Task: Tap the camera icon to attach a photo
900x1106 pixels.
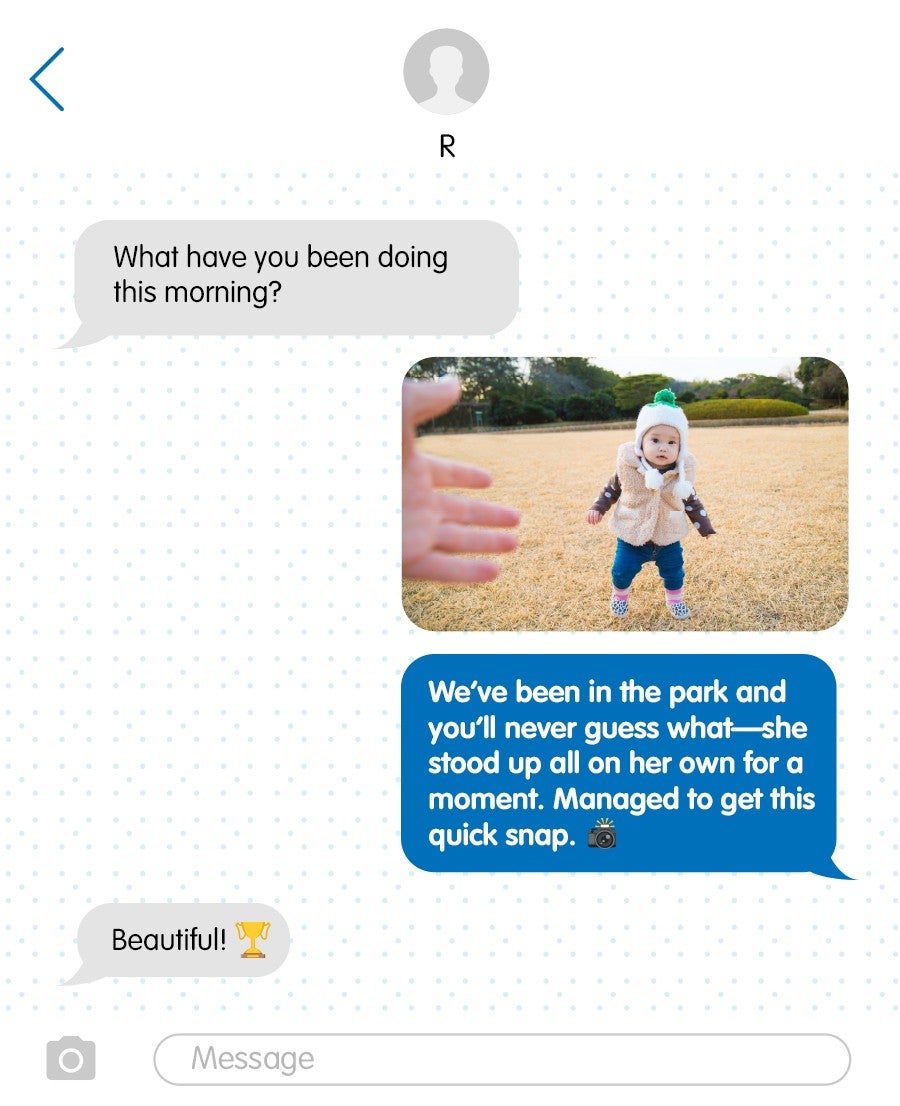Action: (71, 1059)
